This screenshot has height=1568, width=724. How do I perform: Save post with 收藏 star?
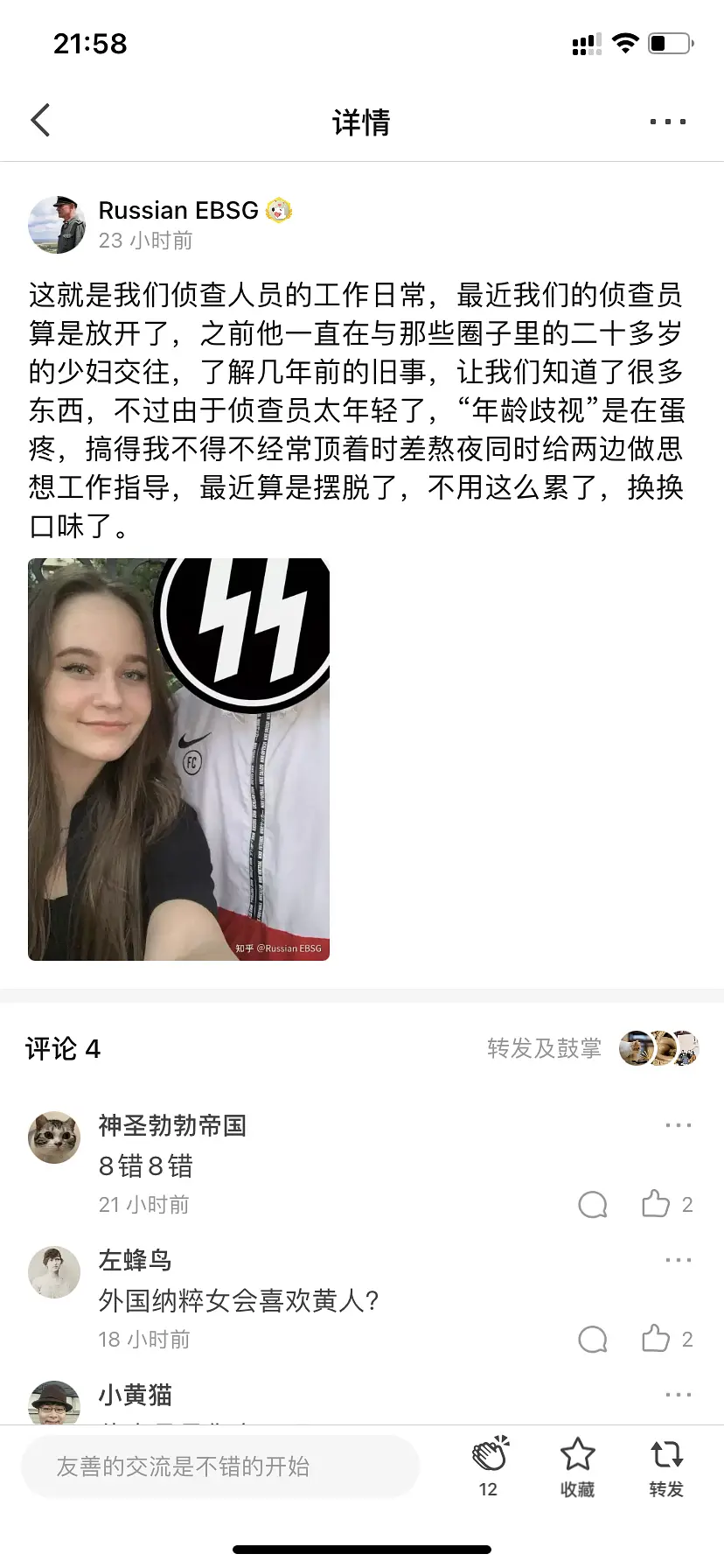(577, 1466)
